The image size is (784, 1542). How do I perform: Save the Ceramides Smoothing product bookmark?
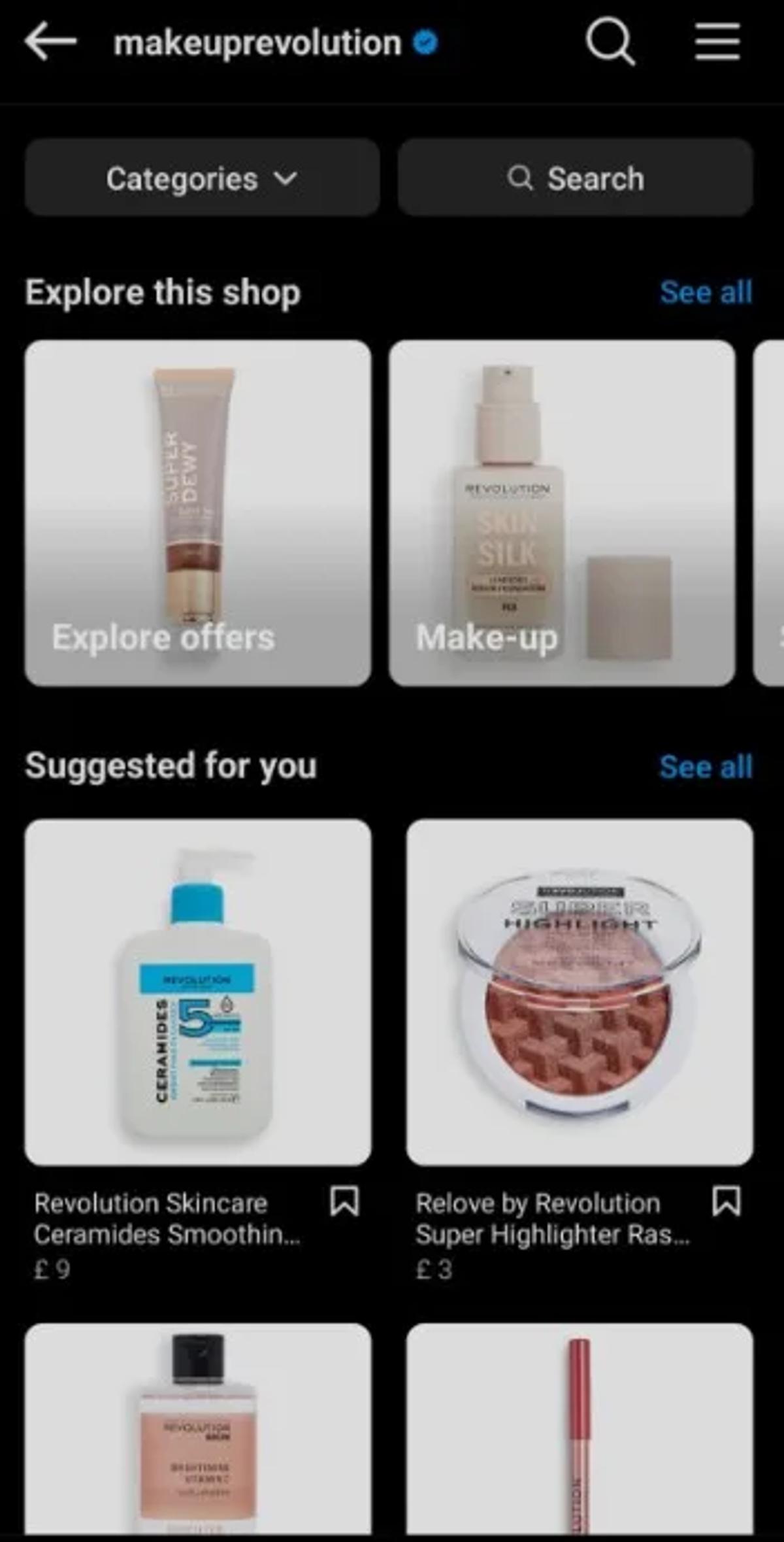point(344,1201)
